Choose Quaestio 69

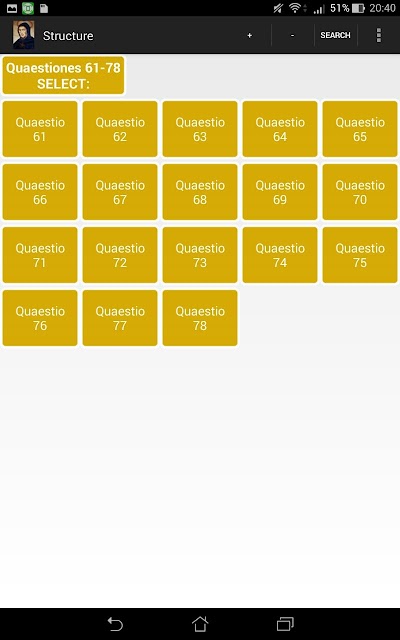point(280,192)
